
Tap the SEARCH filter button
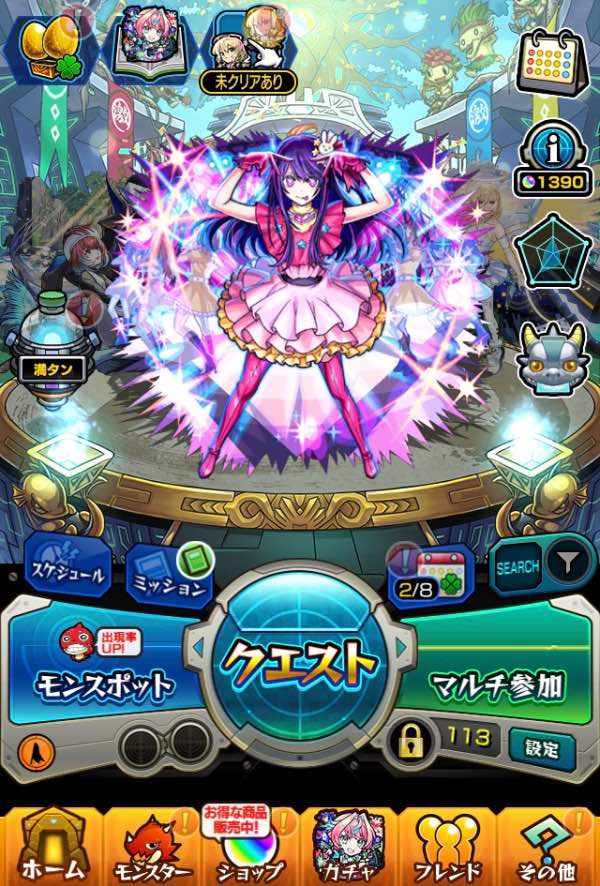coord(541,565)
